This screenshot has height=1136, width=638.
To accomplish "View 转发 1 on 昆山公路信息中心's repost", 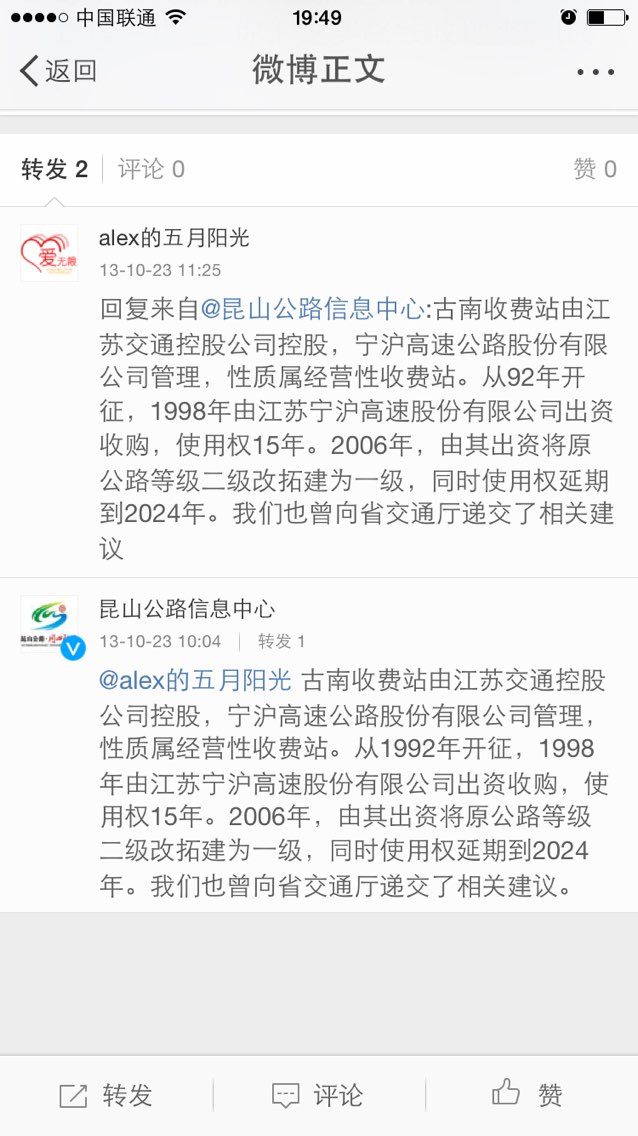I will coord(282,641).
